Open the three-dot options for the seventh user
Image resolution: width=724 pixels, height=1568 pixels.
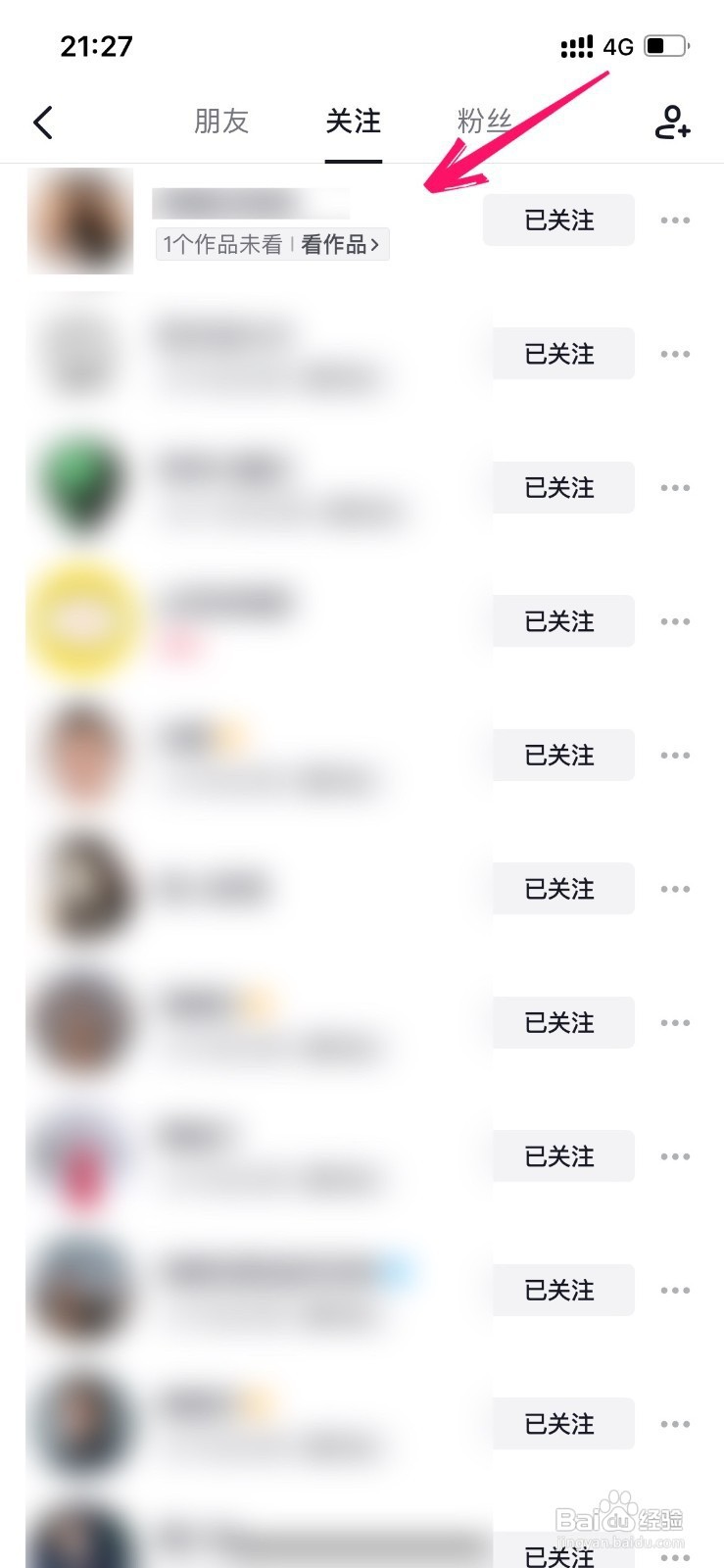coord(674,1022)
